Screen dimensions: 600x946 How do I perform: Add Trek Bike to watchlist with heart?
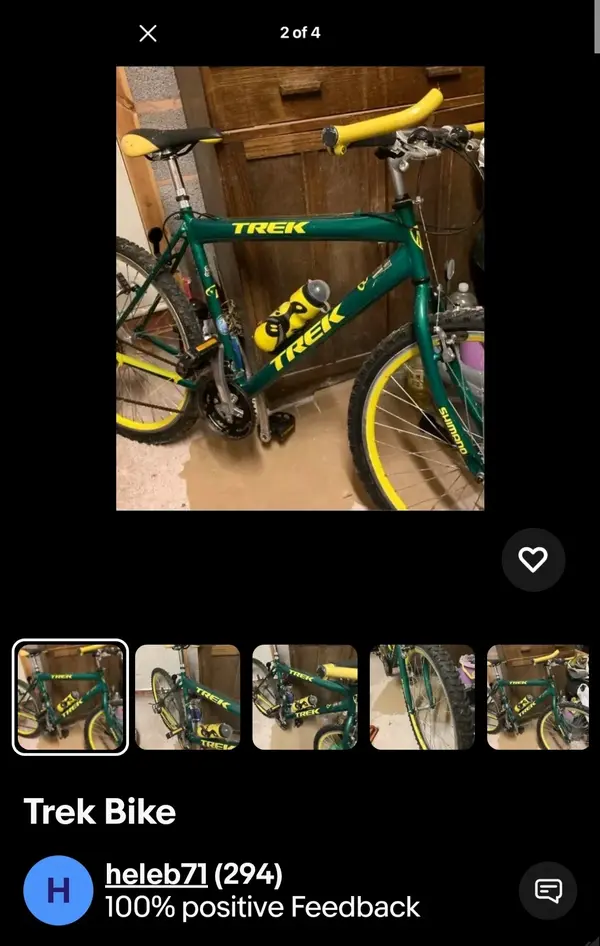pos(533,560)
